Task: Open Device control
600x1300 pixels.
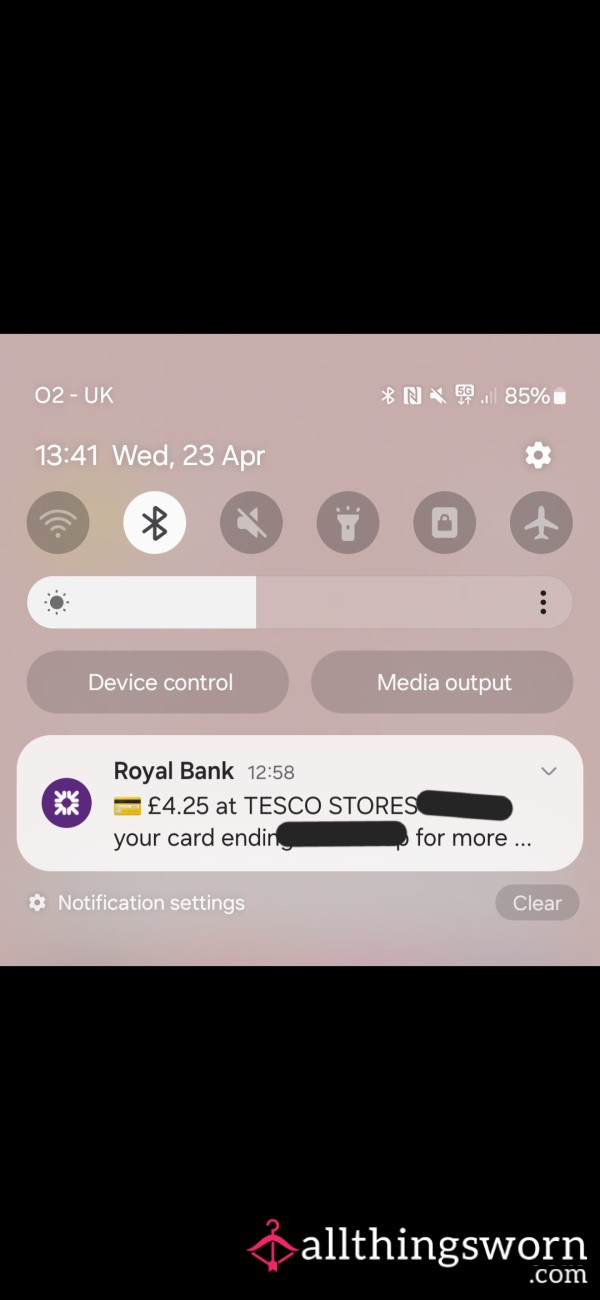Action: click(158, 682)
